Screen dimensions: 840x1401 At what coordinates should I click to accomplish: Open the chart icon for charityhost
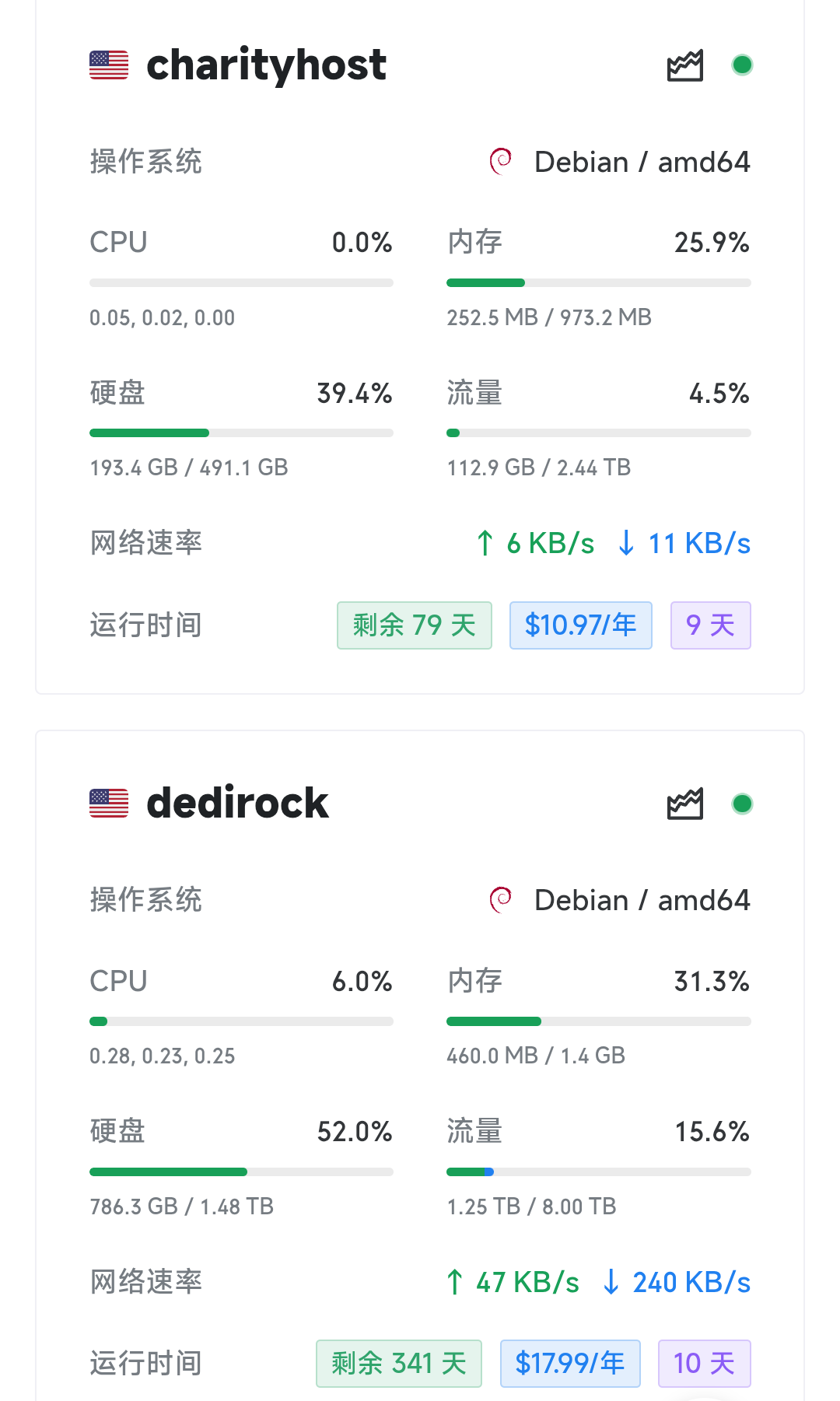tap(685, 65)
